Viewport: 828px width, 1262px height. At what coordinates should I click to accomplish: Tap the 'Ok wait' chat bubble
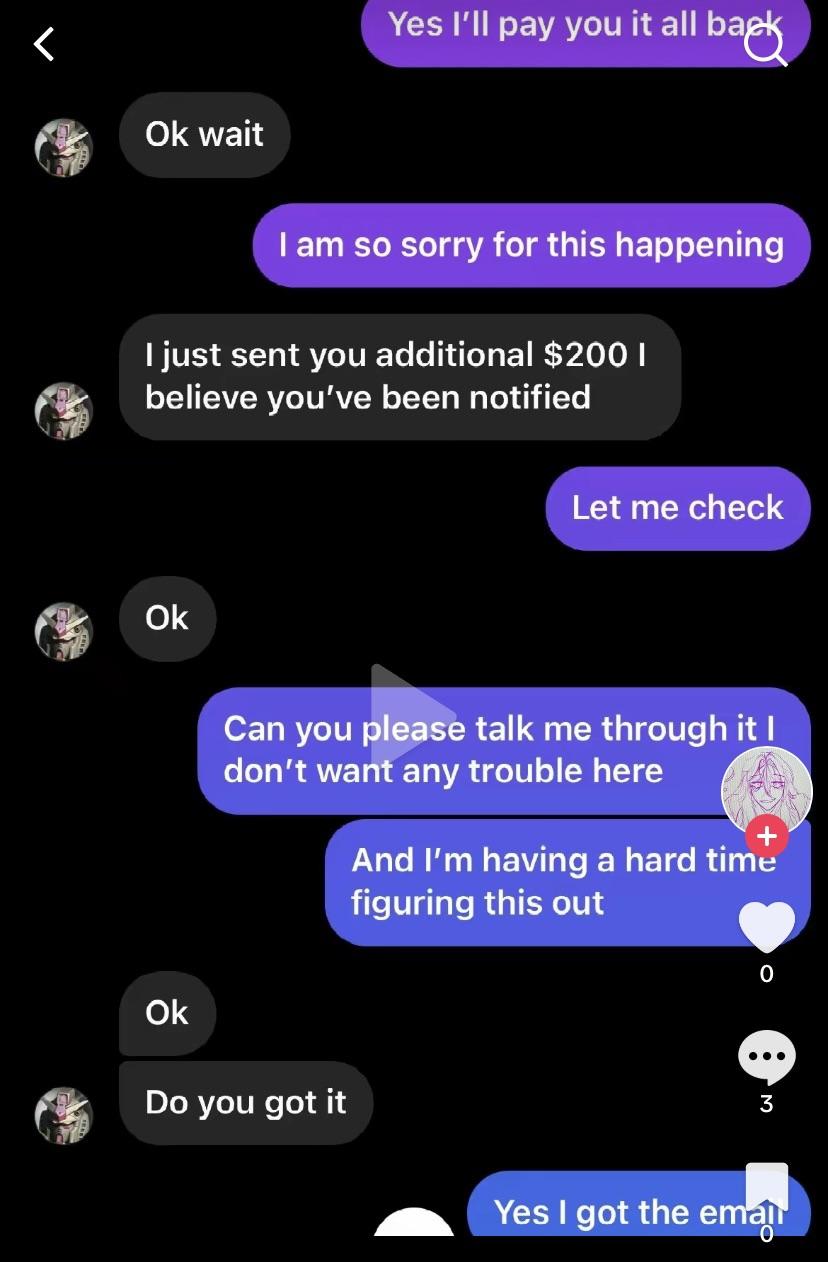coord(204,134)
